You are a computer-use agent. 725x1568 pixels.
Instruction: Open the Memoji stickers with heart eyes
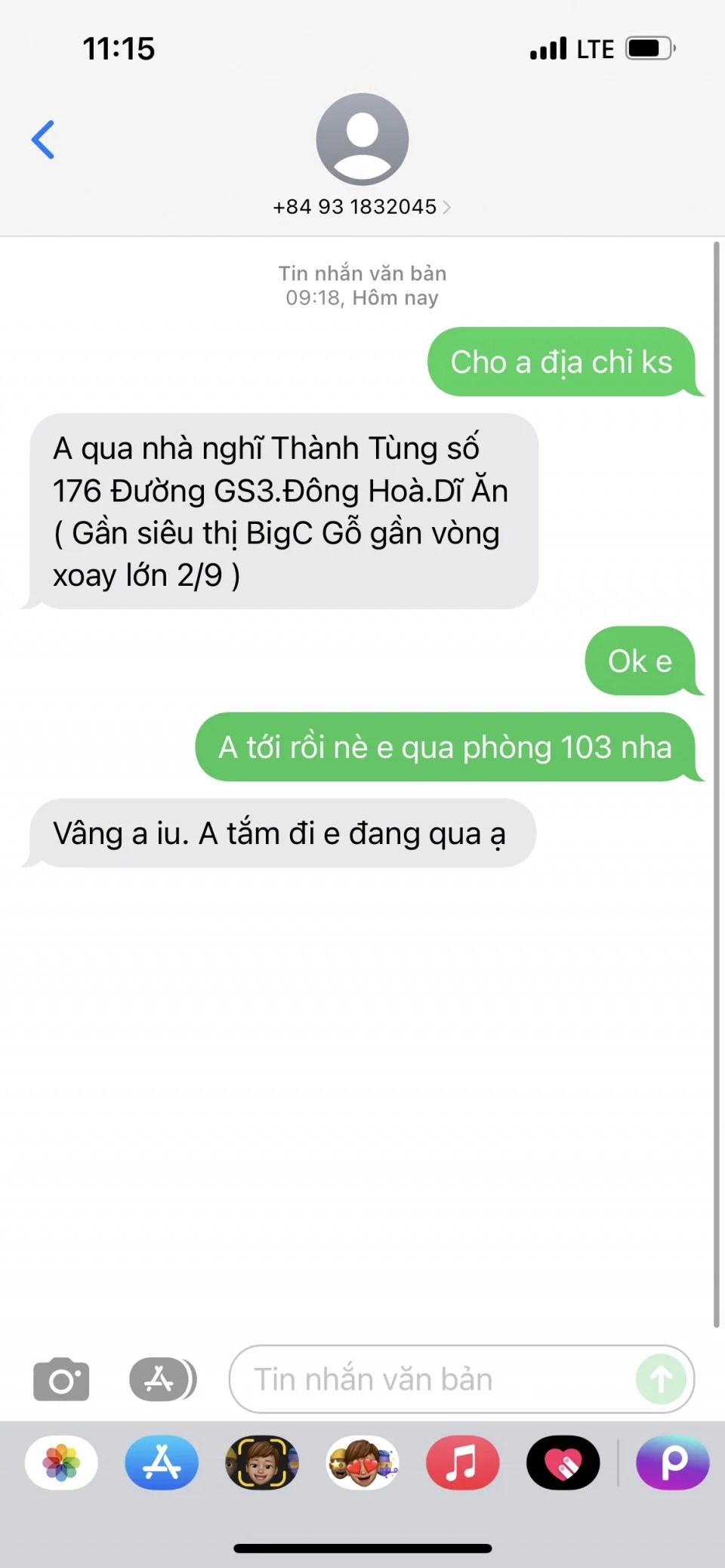tap(362, 1462)
